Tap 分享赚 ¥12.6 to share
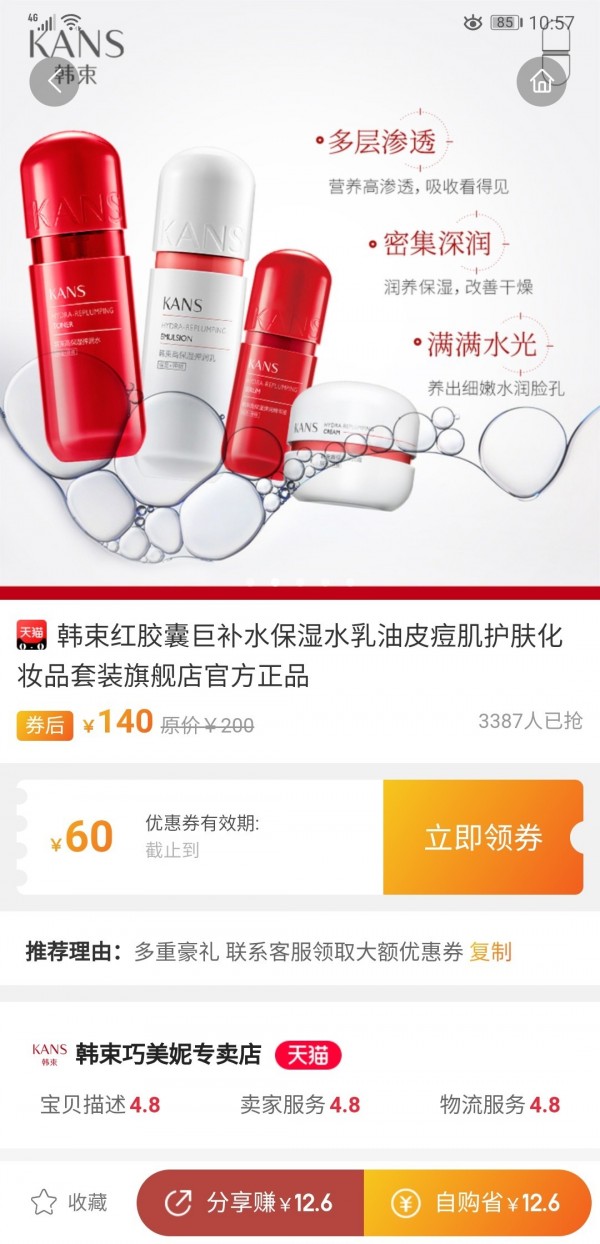This screenshot has width=600, height=1244. (250, 1203)
